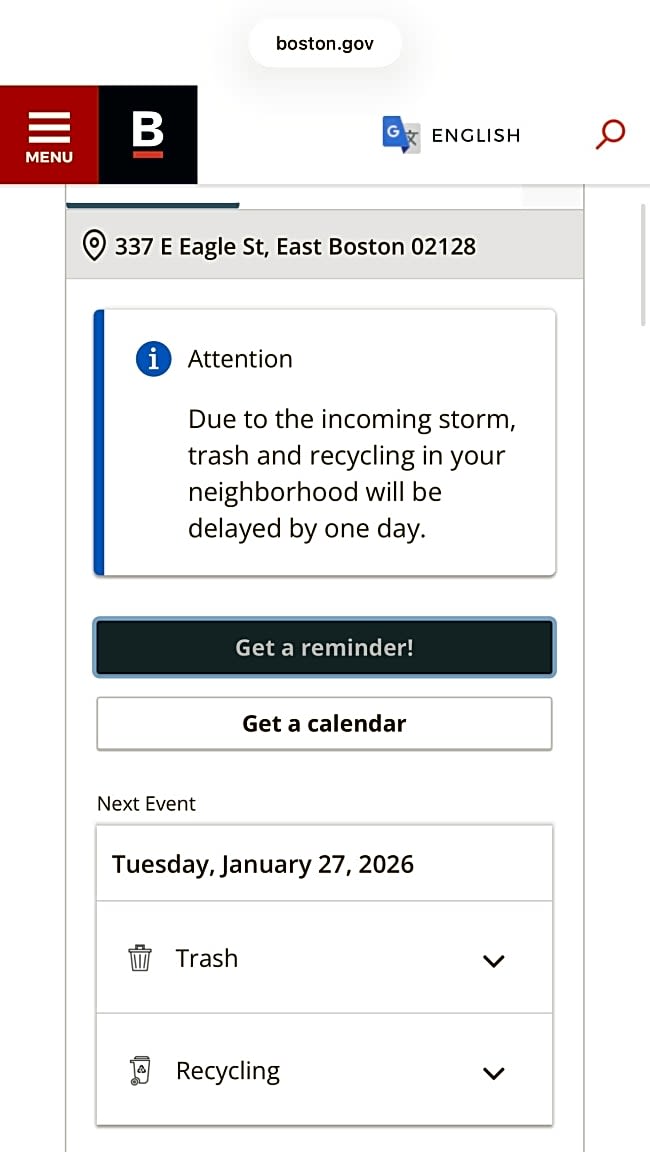The height and width of the screenshot is (1152, 650).
Task: Open the red MENU drawer
Action: 49,135
